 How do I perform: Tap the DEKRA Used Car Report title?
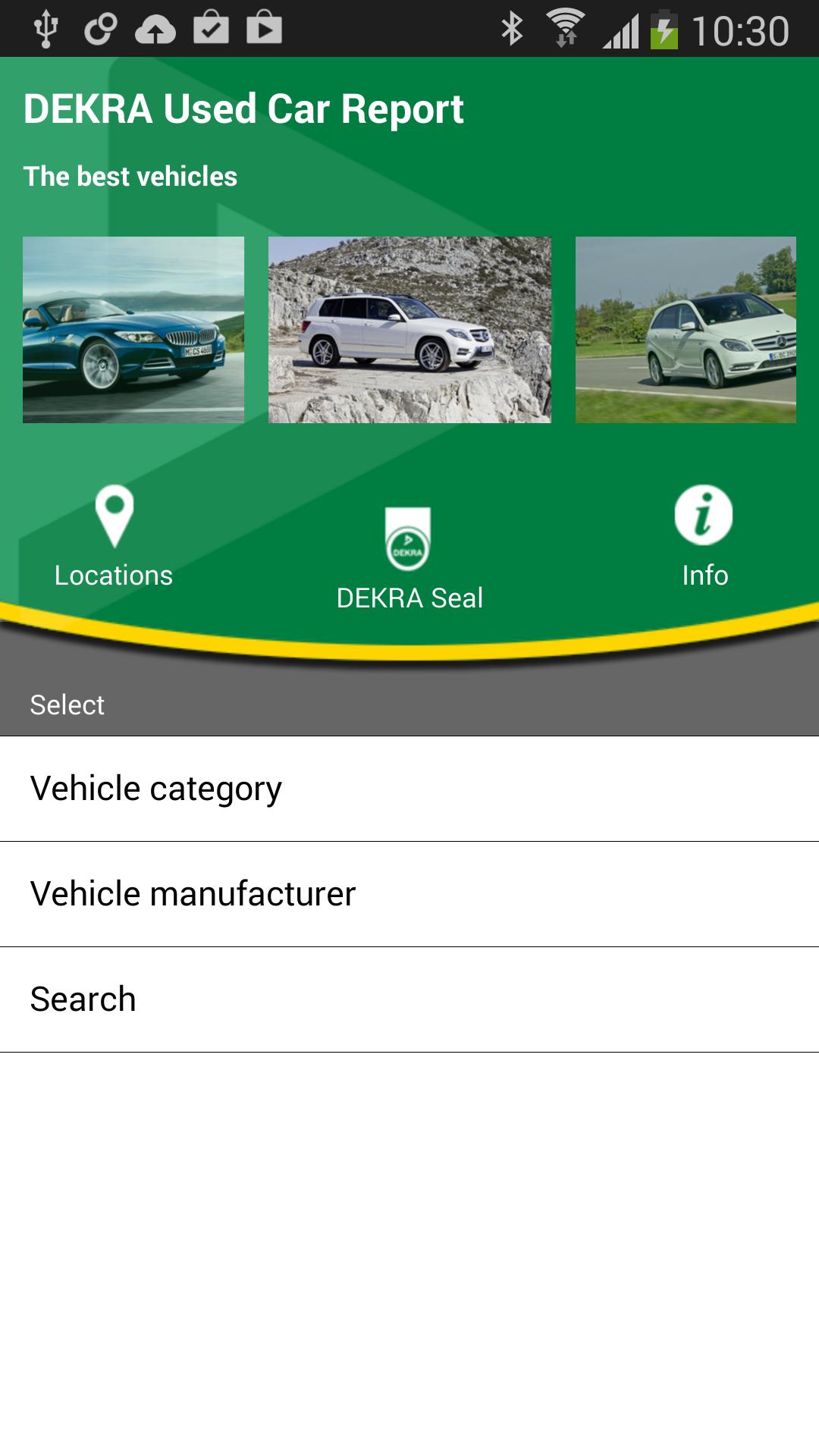pyautogui.click(x=243, y=108)
